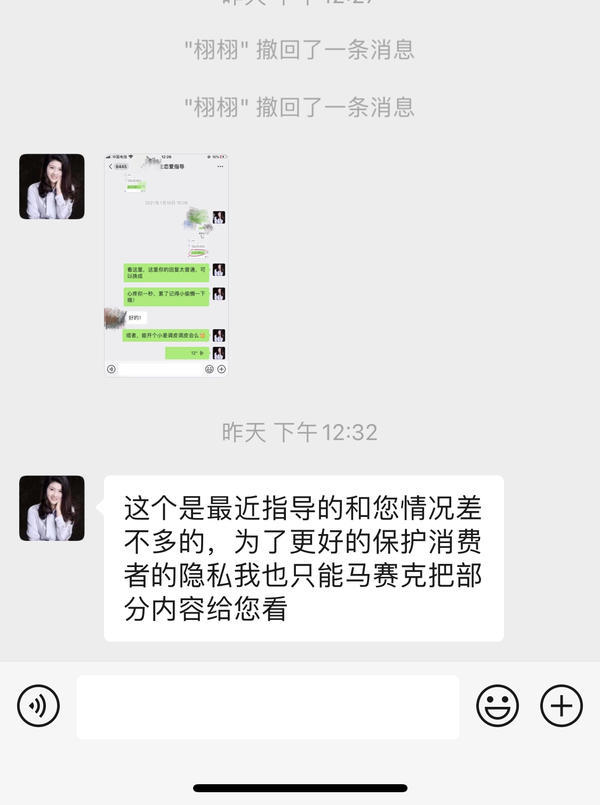Open the shared chat screenshot image
600x805 pixels.
pyautogui.click(x=166, y=265)
